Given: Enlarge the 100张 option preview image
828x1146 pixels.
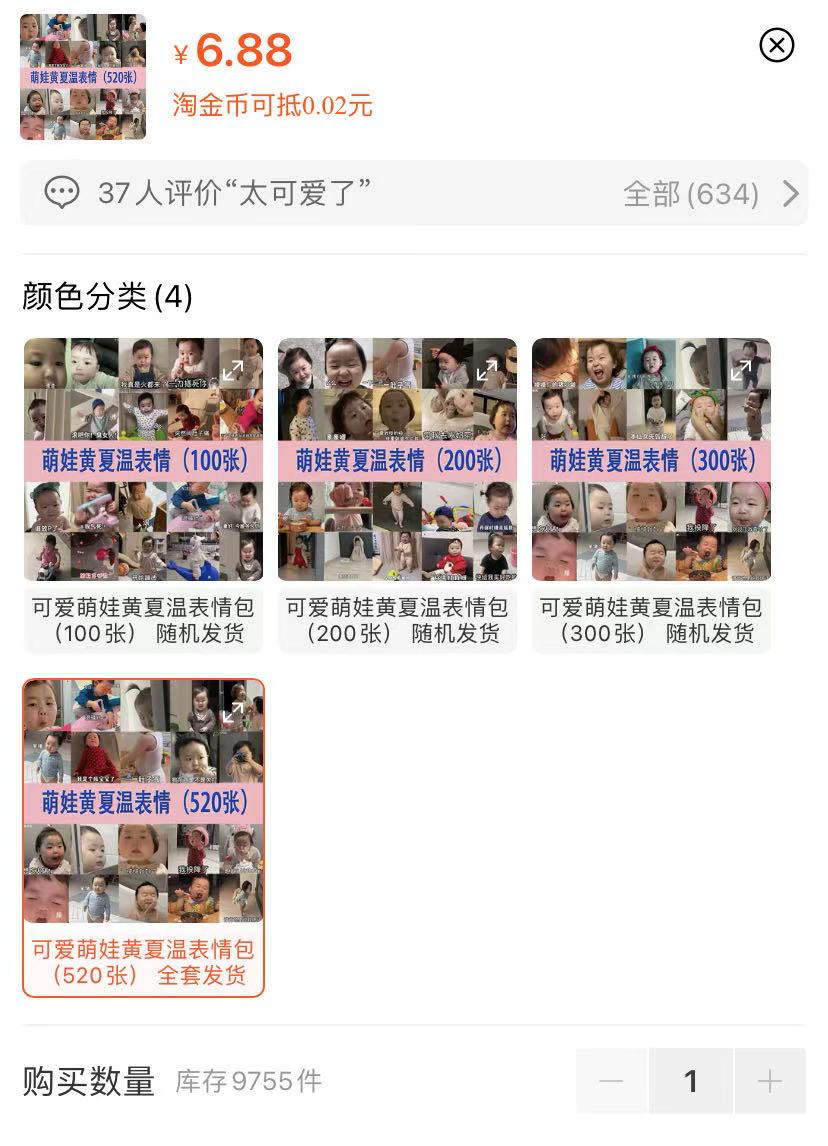Looking at the screenshot, I should (233, 371).
